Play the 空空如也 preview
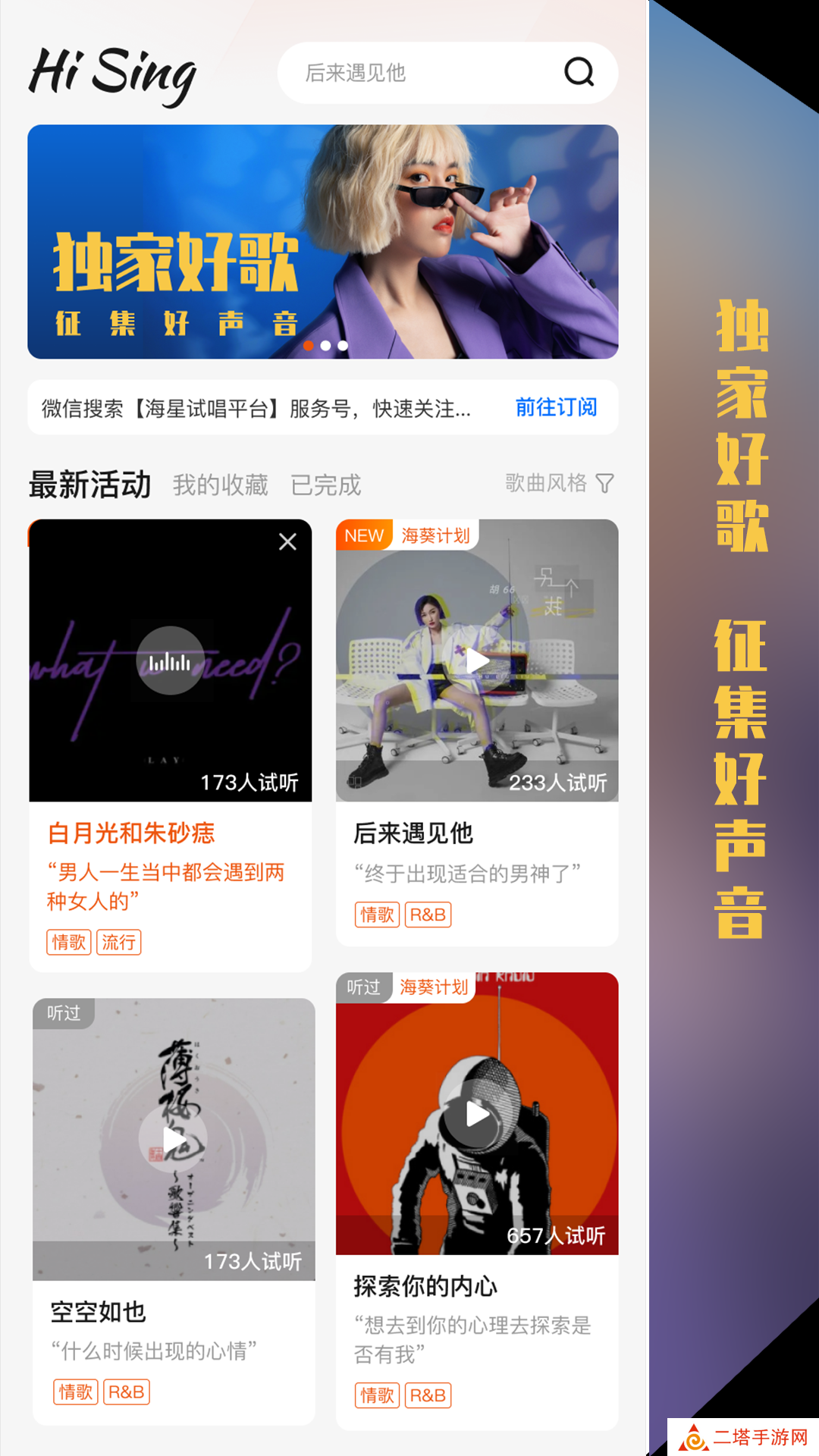 (174, 1138)
